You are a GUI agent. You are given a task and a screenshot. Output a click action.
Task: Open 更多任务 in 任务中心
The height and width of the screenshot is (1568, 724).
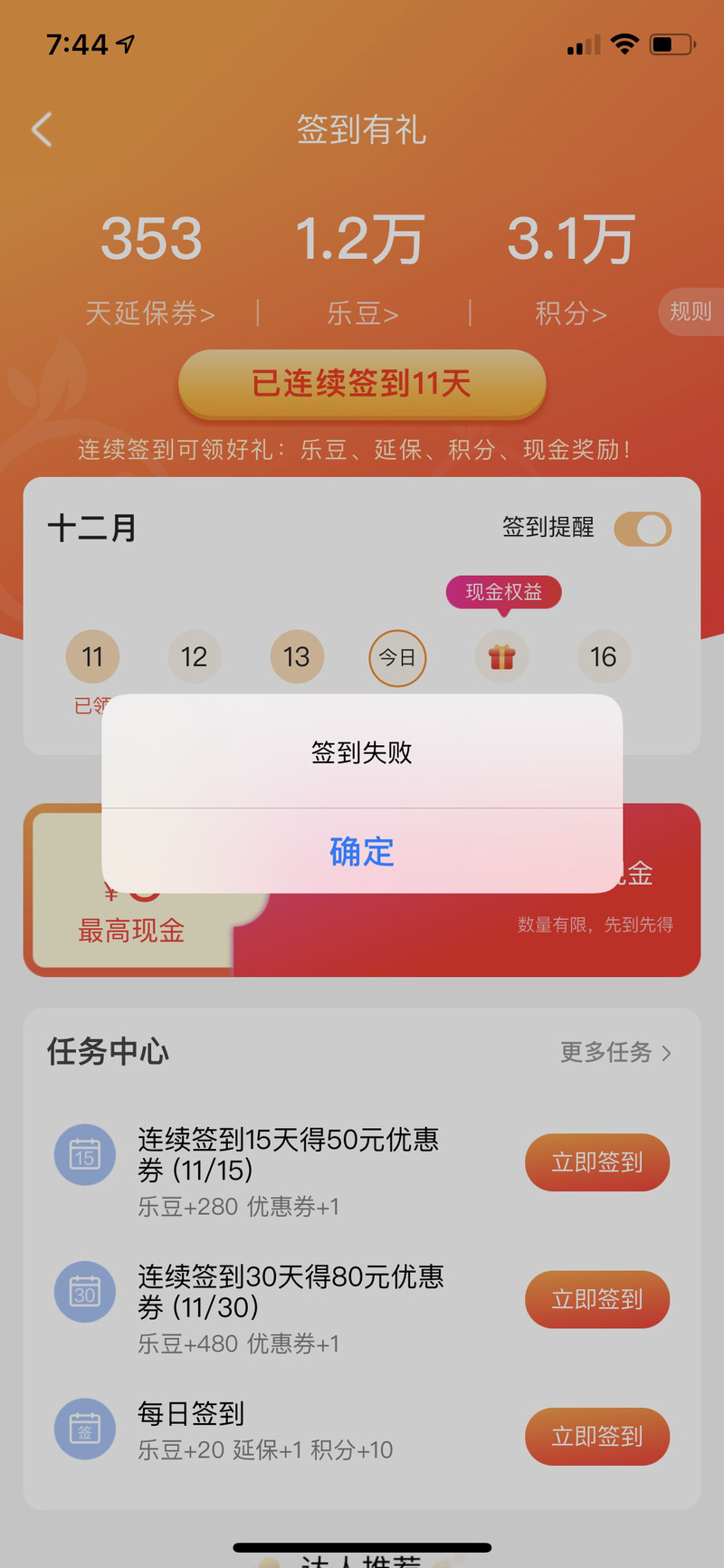click(x=615, y=1052)
